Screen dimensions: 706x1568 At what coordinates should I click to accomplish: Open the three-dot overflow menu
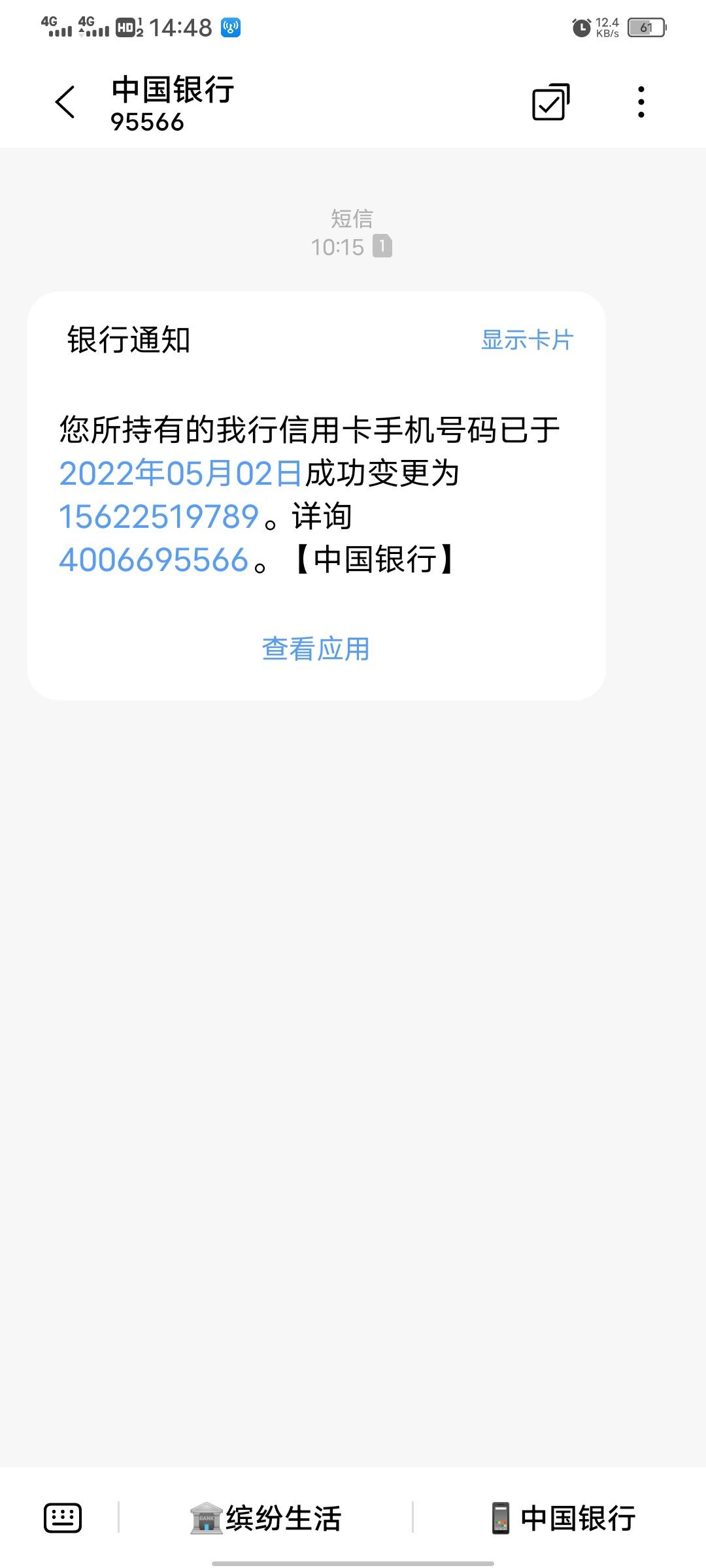[641, 102]
